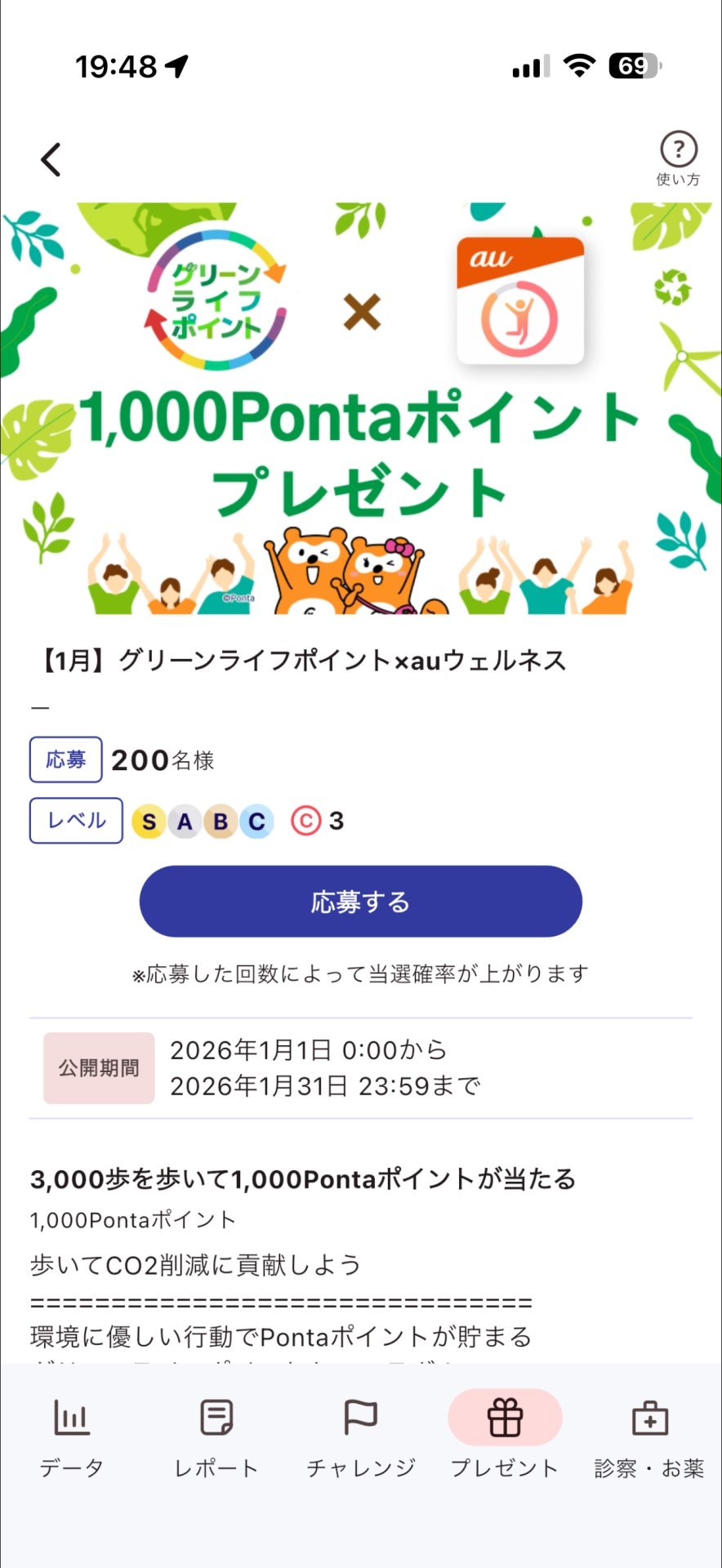Tap the battery level indicator
This screenshot has height=1568, width=722.
(x=635, y=65)
